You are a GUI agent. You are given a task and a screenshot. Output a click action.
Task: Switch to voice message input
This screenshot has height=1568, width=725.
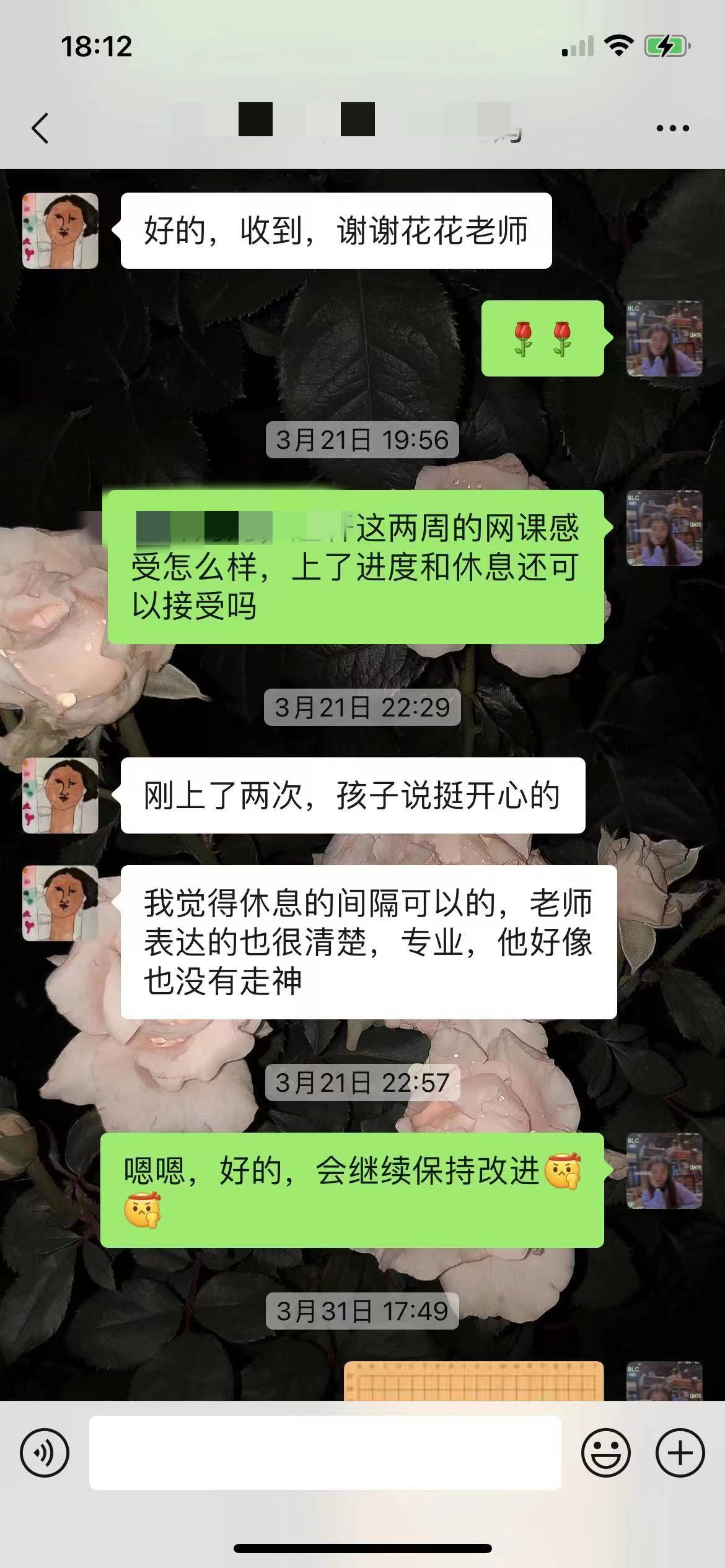click(x=45, y=1453)
